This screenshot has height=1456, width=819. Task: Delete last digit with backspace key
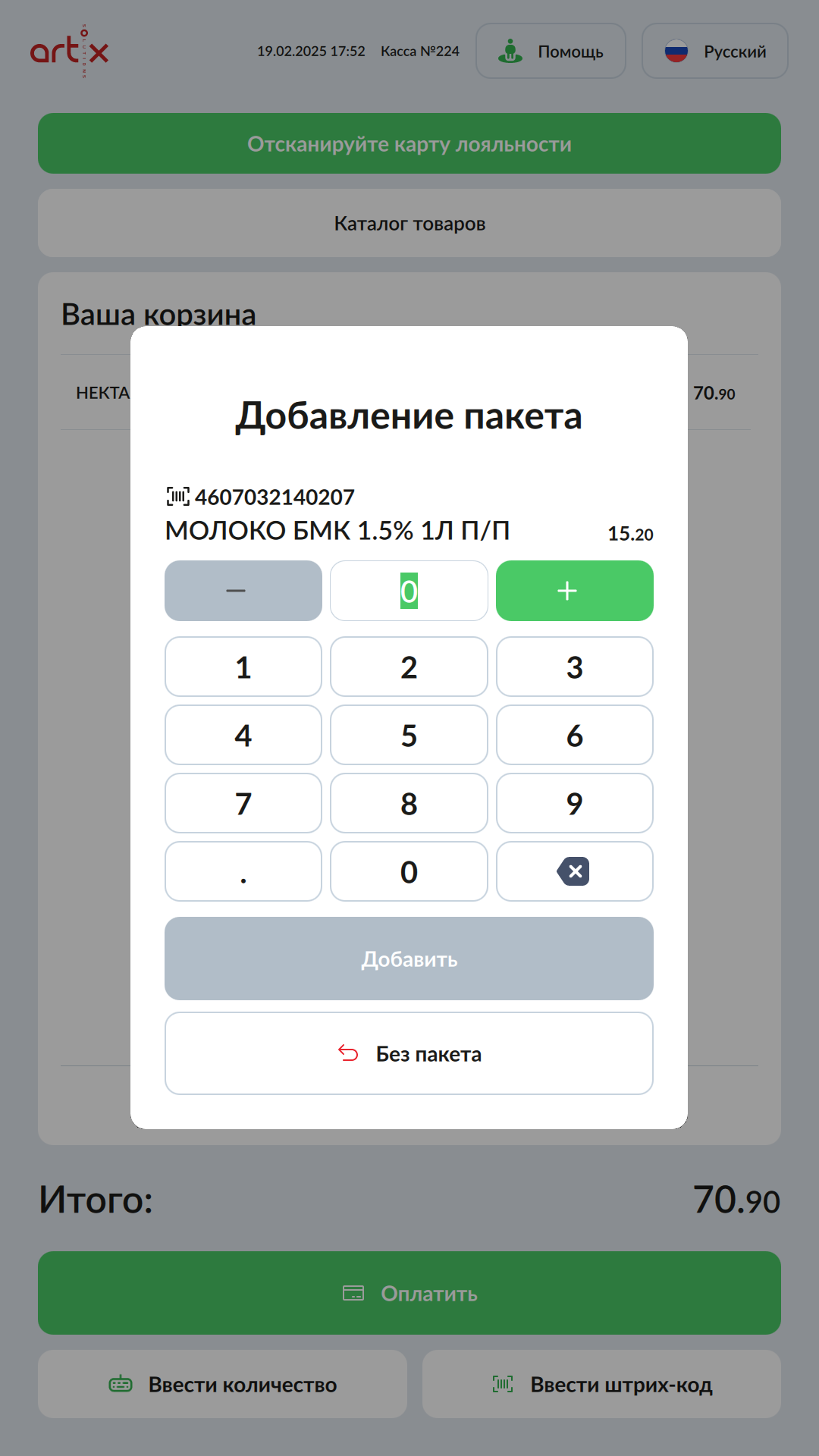coord(574,871)
